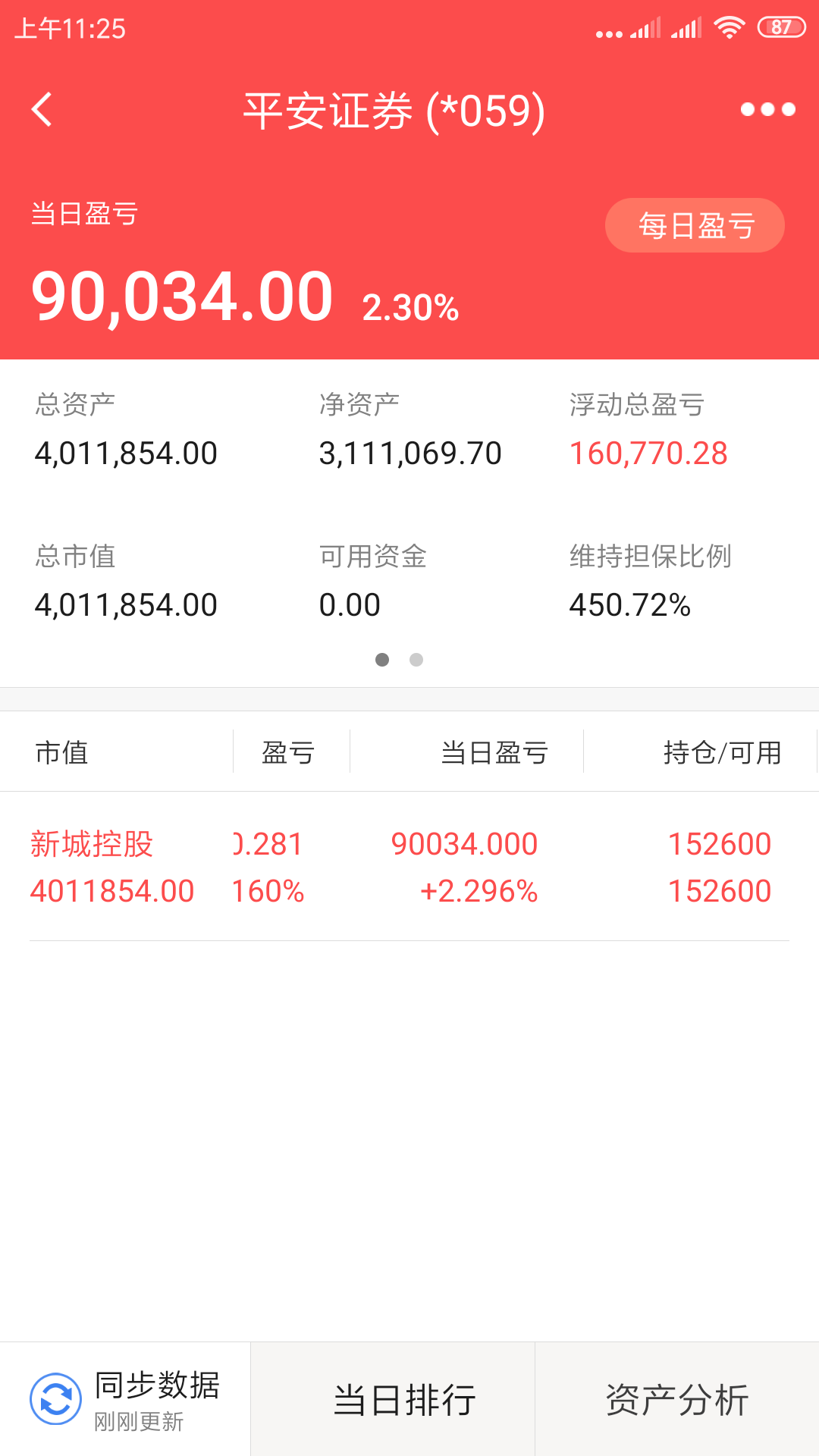Open 新城控股 holding details
Image resolution: width=819 pixels, height=1456 pixels.
(x=93, y=845)
